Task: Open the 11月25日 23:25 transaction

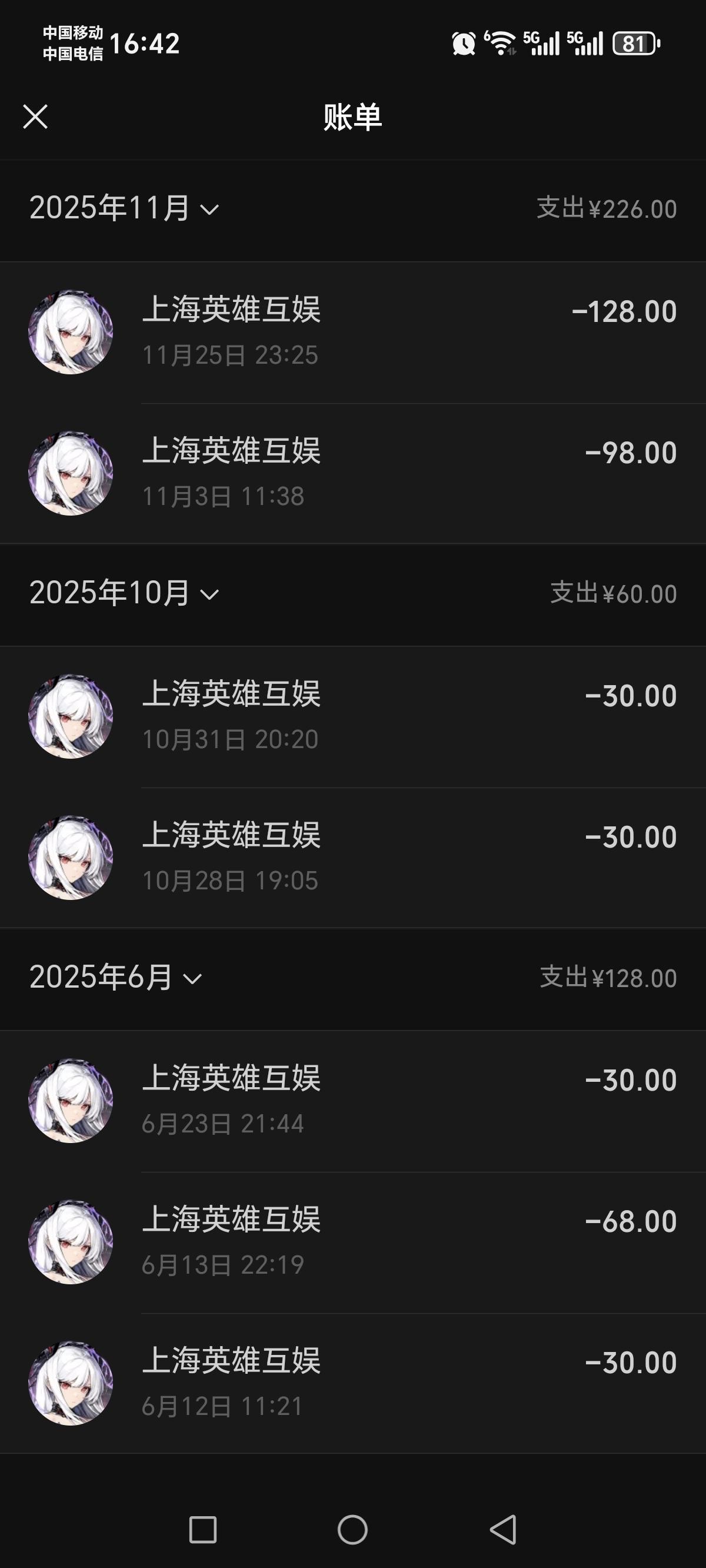Action: click(x=353, y=333)
